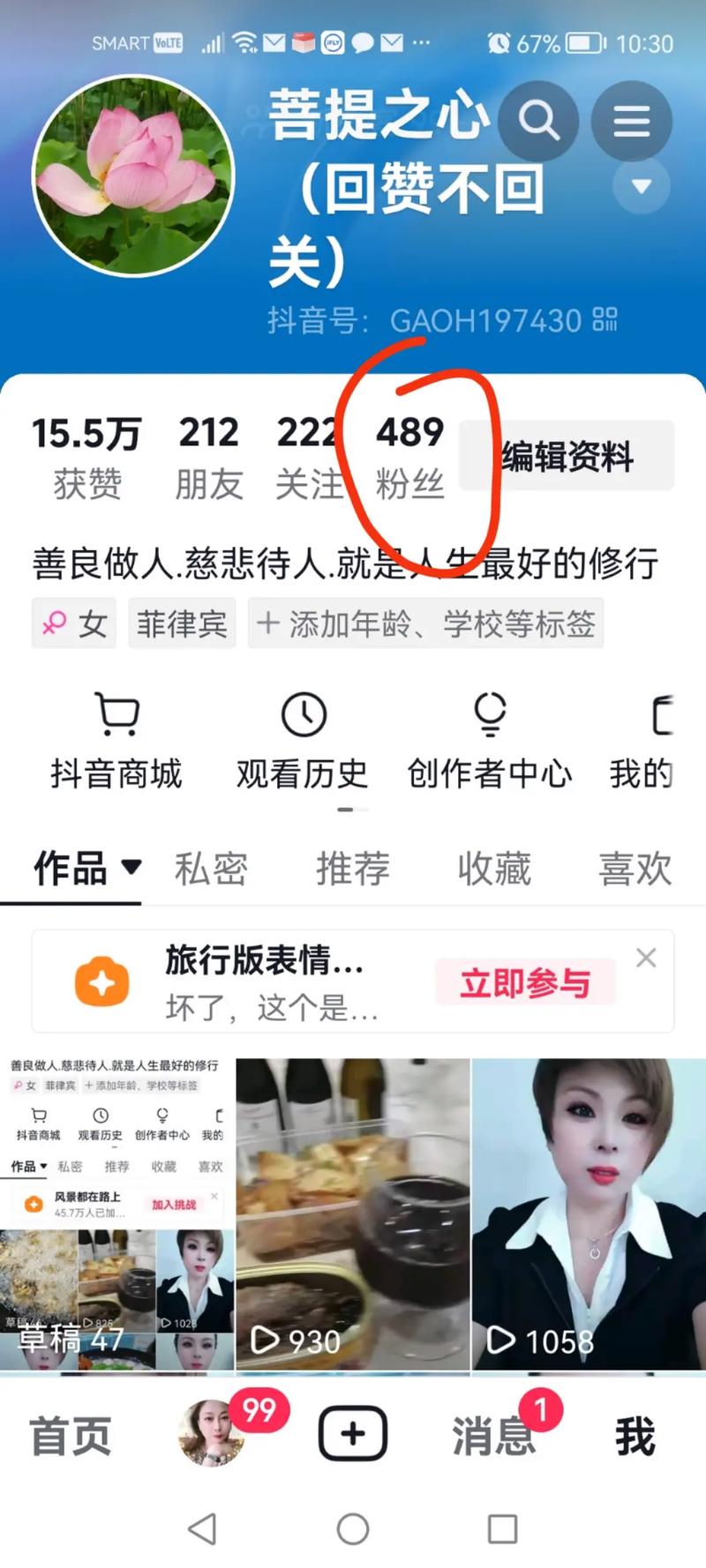
Task: Tap 立即参与 on the banner
Action: 525,982
